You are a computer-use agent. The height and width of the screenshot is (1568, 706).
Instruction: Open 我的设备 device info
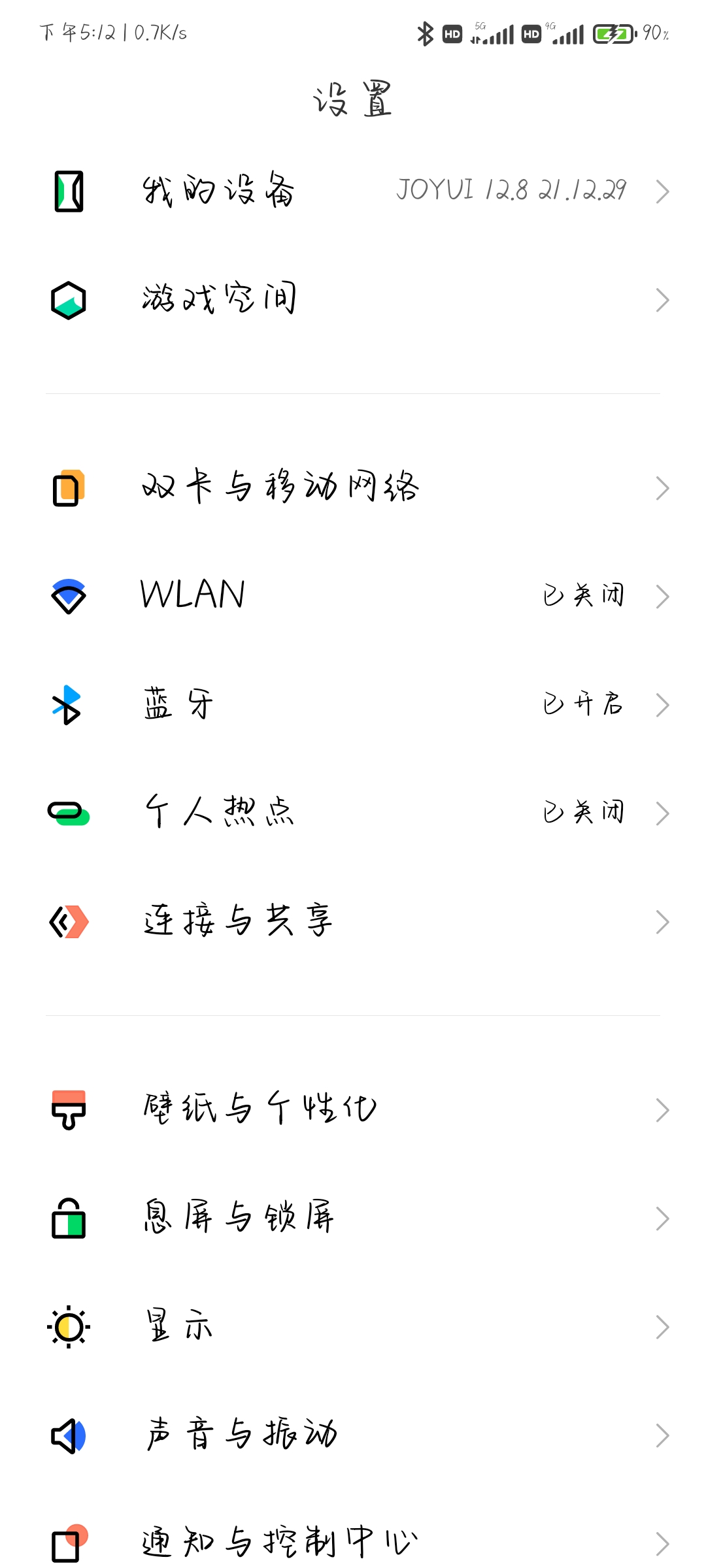(353, 191)
